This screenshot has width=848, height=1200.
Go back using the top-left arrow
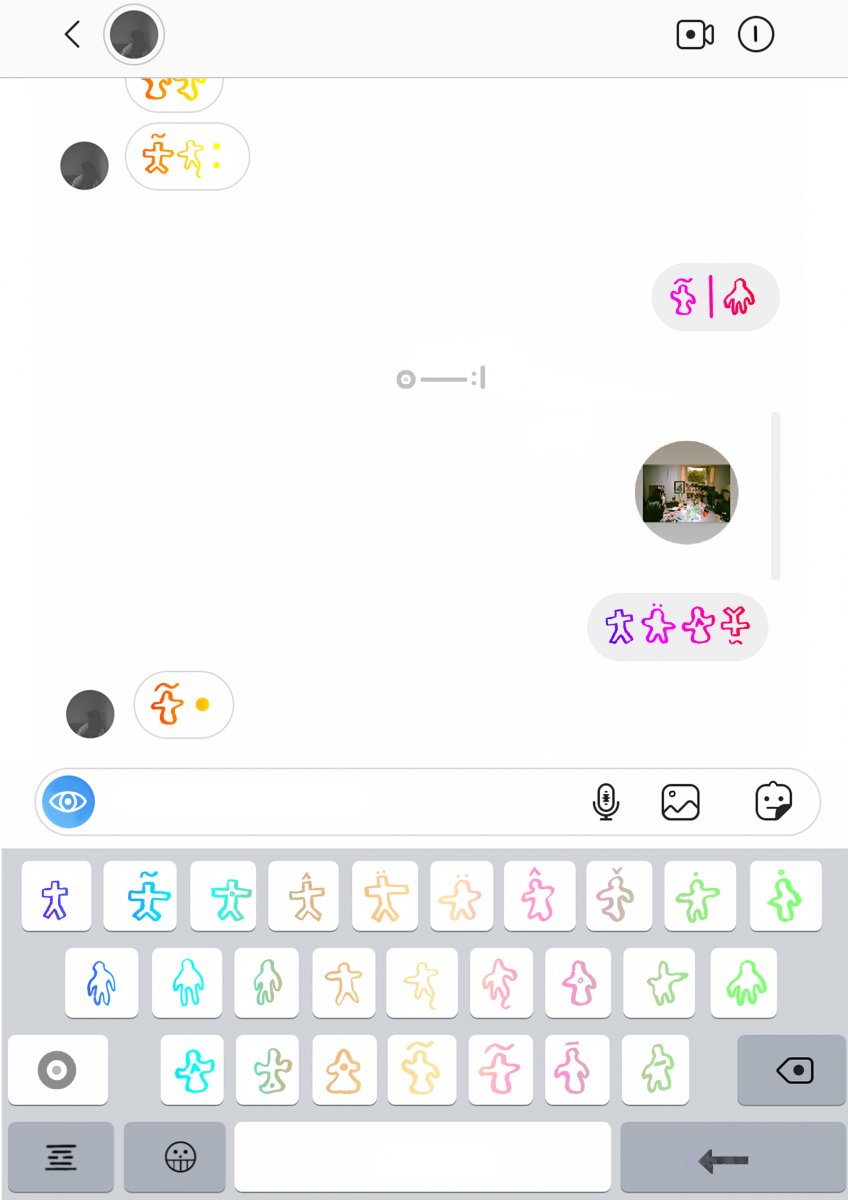point(72,35)
